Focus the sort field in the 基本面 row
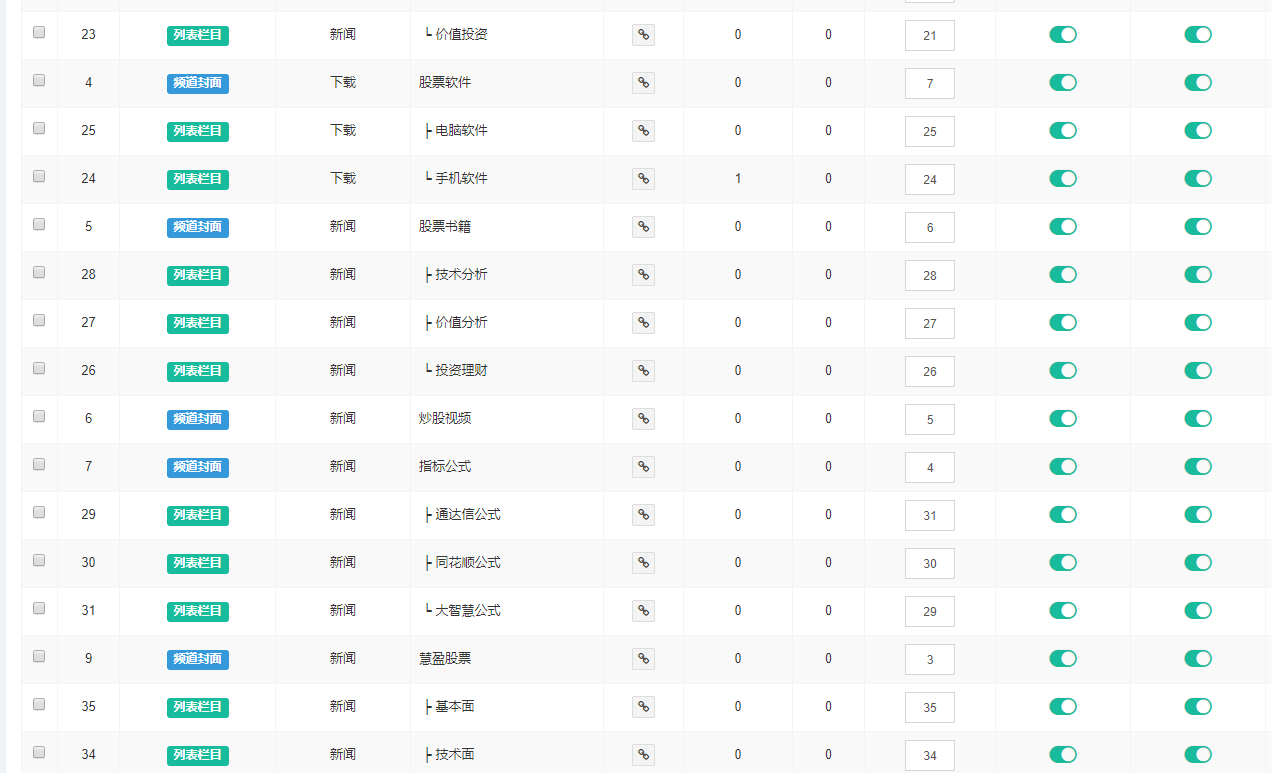Image resolution: width=1272 pixels, height=773 pixels. 929,707
